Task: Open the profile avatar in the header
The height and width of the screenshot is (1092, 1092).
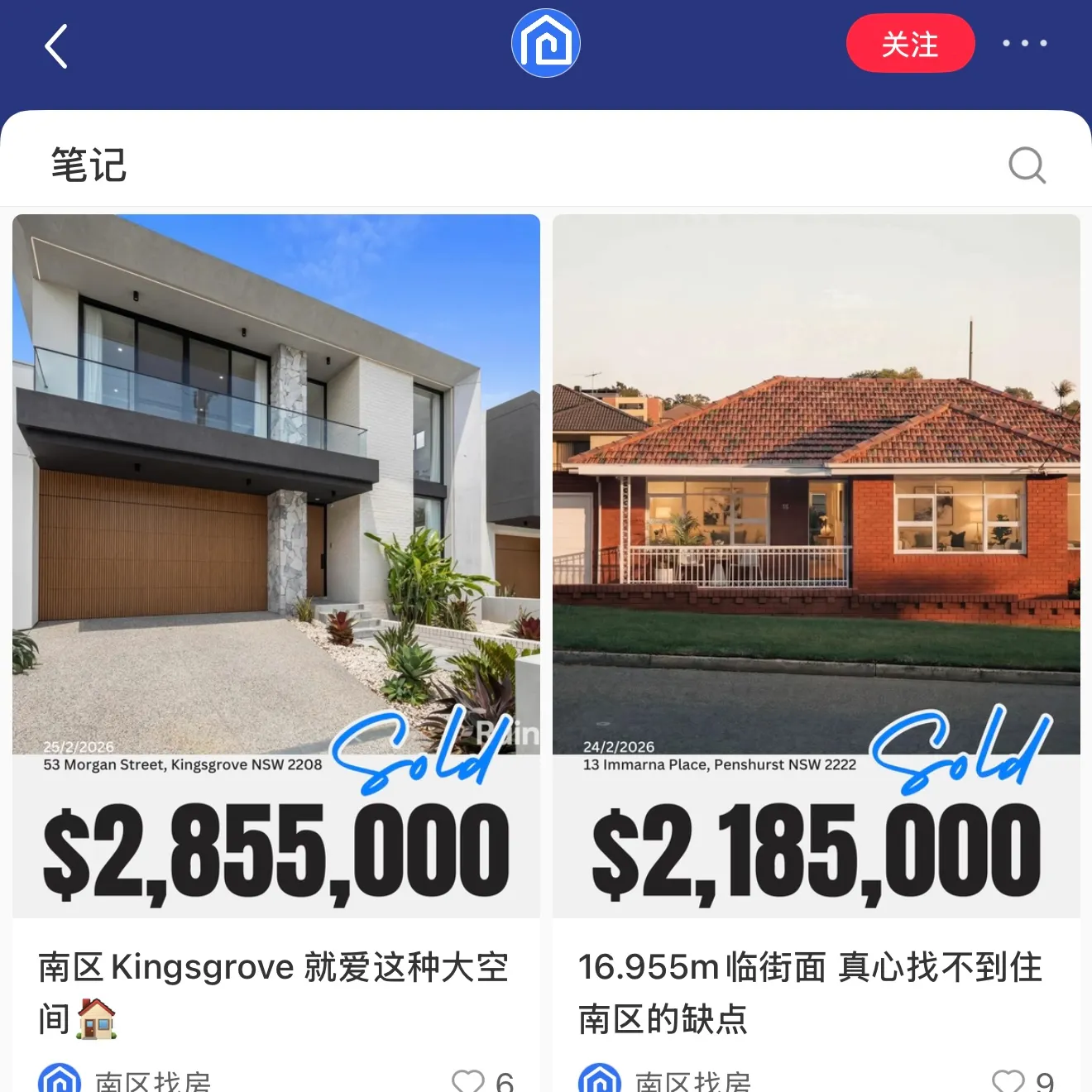Action: tap(546, 43)
